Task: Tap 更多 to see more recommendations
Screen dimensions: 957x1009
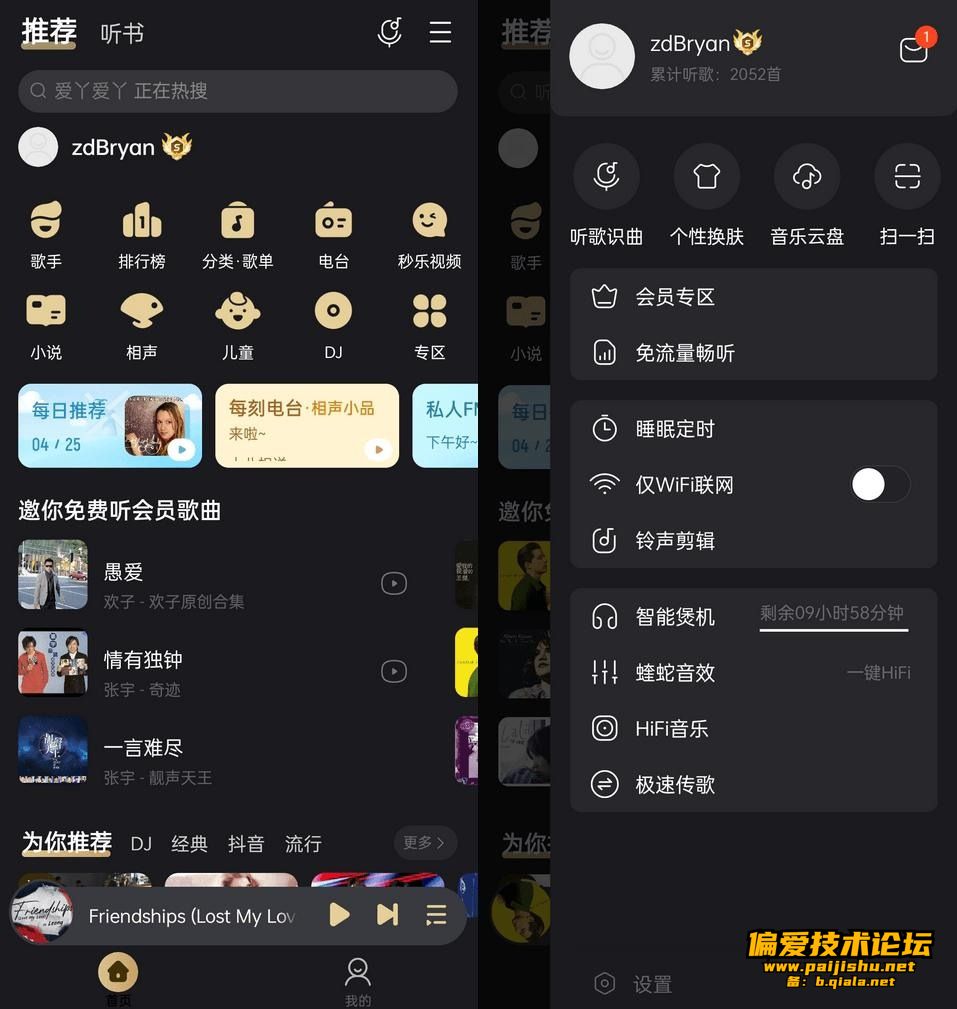Action: pos(424,843)
